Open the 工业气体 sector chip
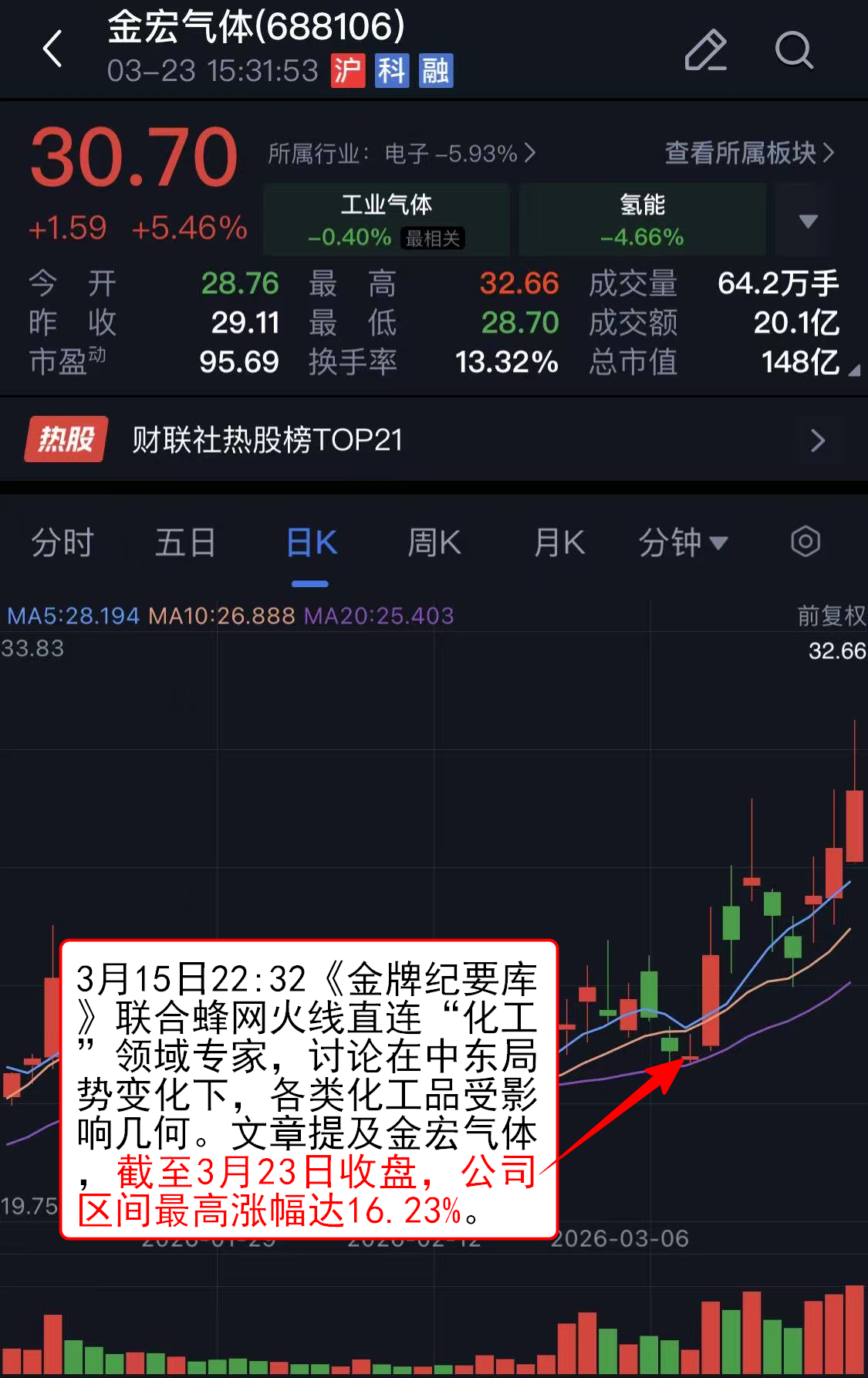 pyautogui.click(x=386, y=220)
